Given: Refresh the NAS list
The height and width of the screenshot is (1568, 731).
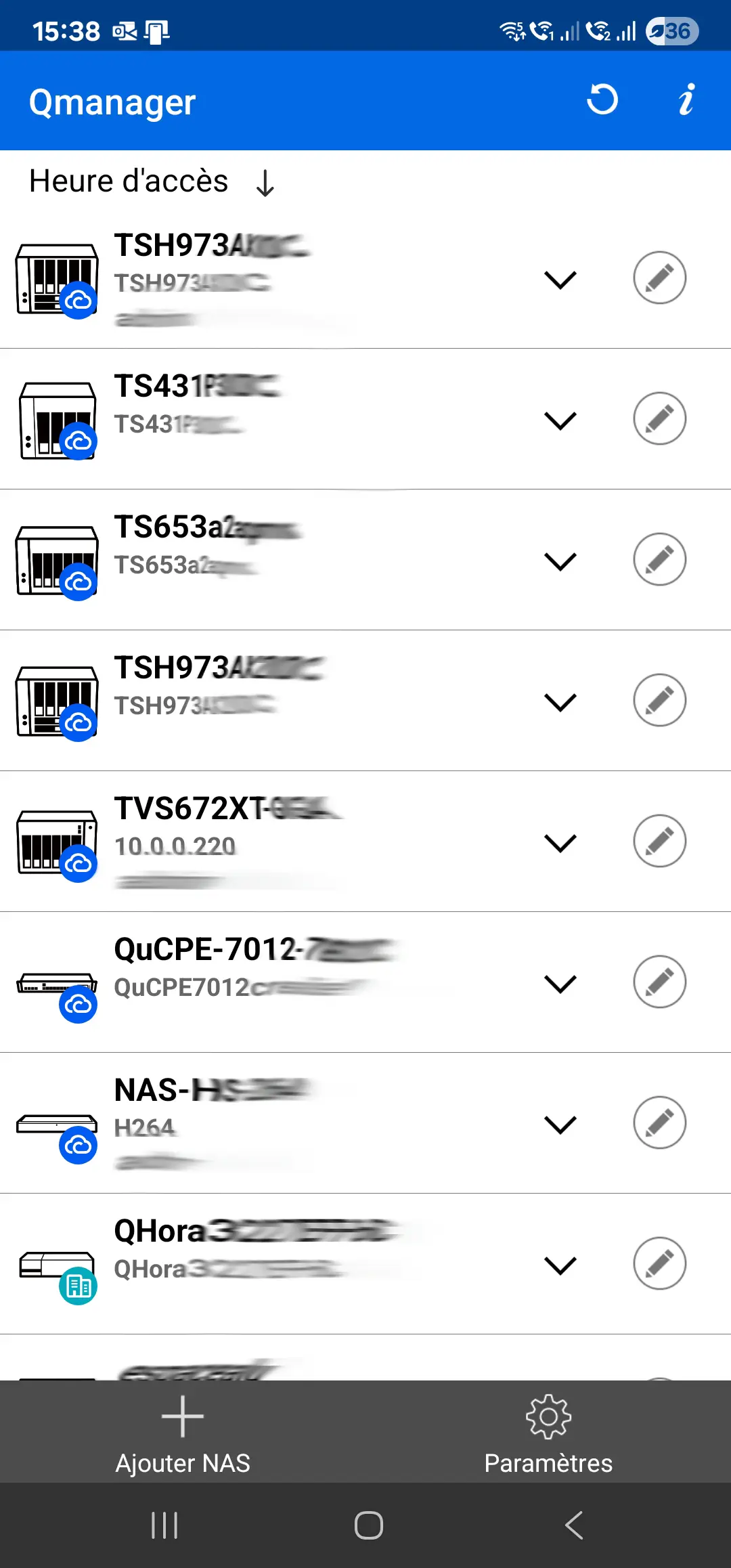Looking at the screenshot, I should 602,100.
